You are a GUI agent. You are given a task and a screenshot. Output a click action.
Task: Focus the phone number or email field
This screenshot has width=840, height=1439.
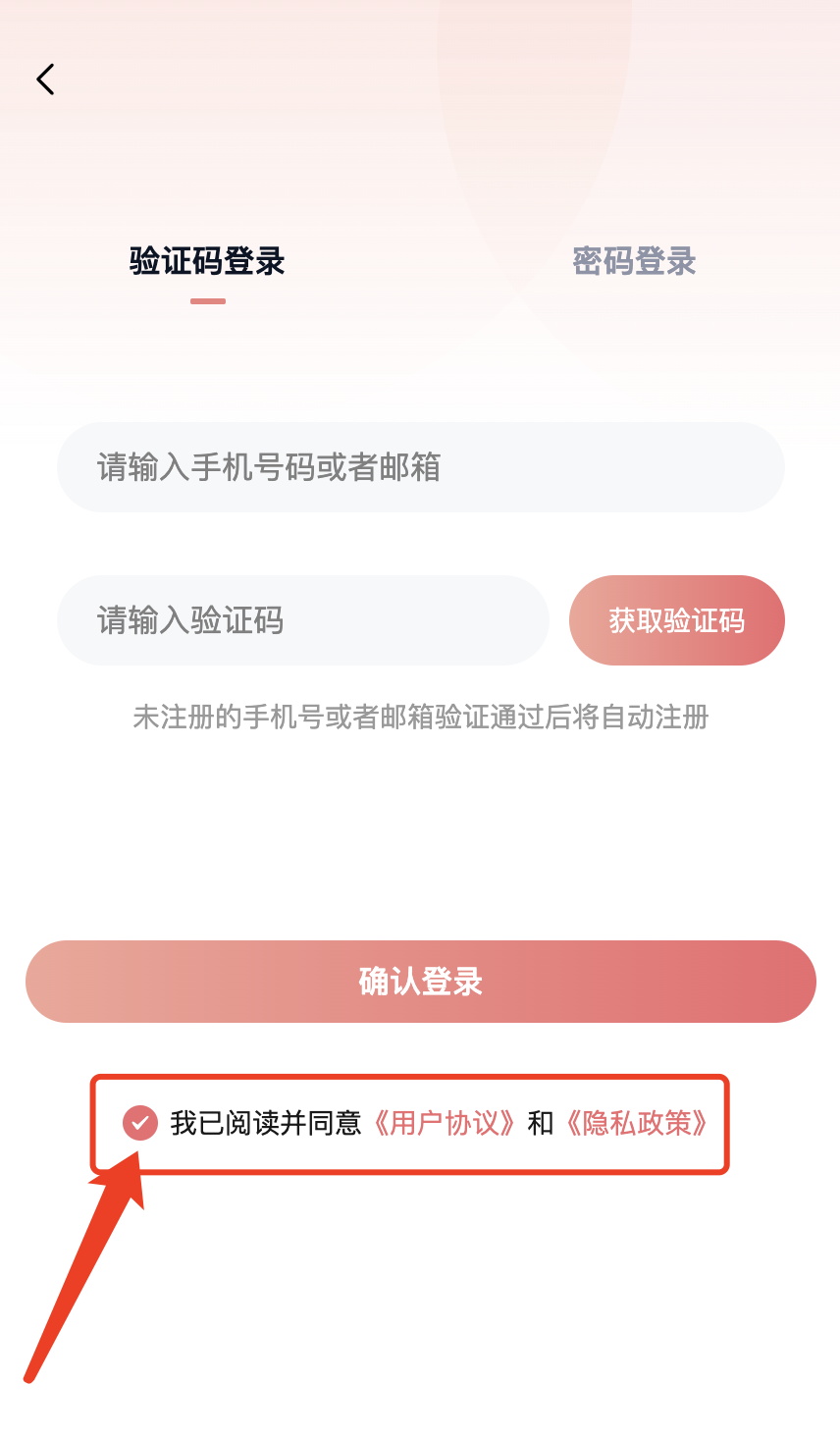(420, 467)
